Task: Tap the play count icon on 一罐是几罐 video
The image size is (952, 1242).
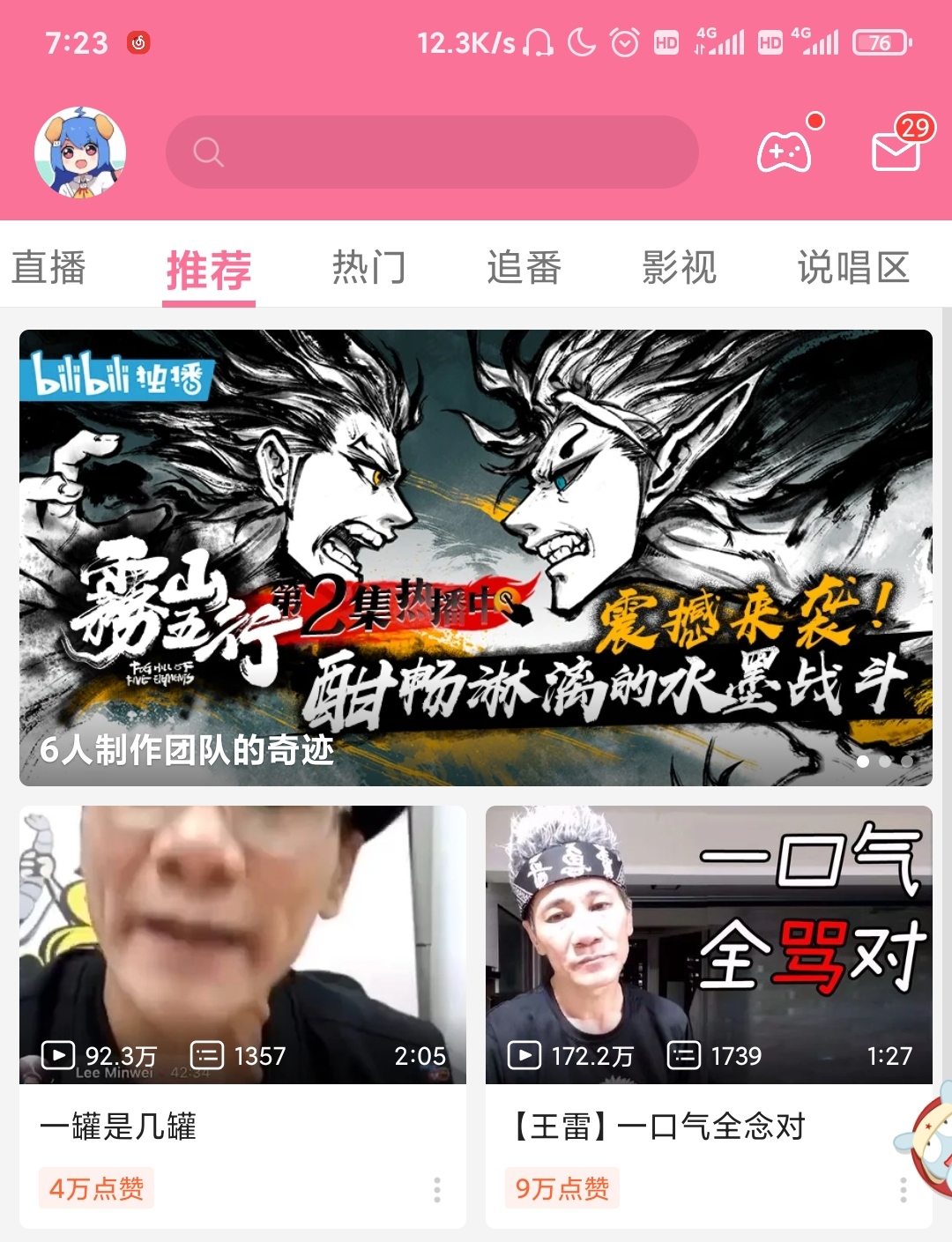Action: coord(56,1054)
